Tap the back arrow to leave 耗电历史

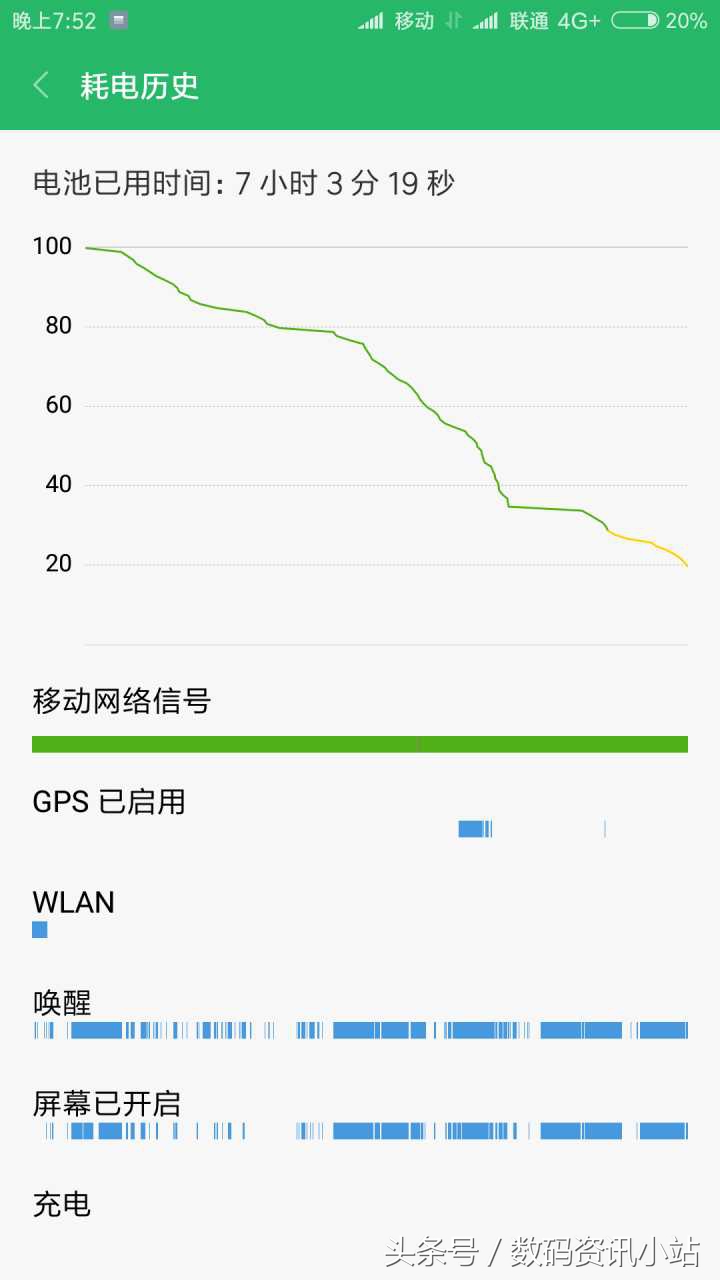tap(39, 86)
